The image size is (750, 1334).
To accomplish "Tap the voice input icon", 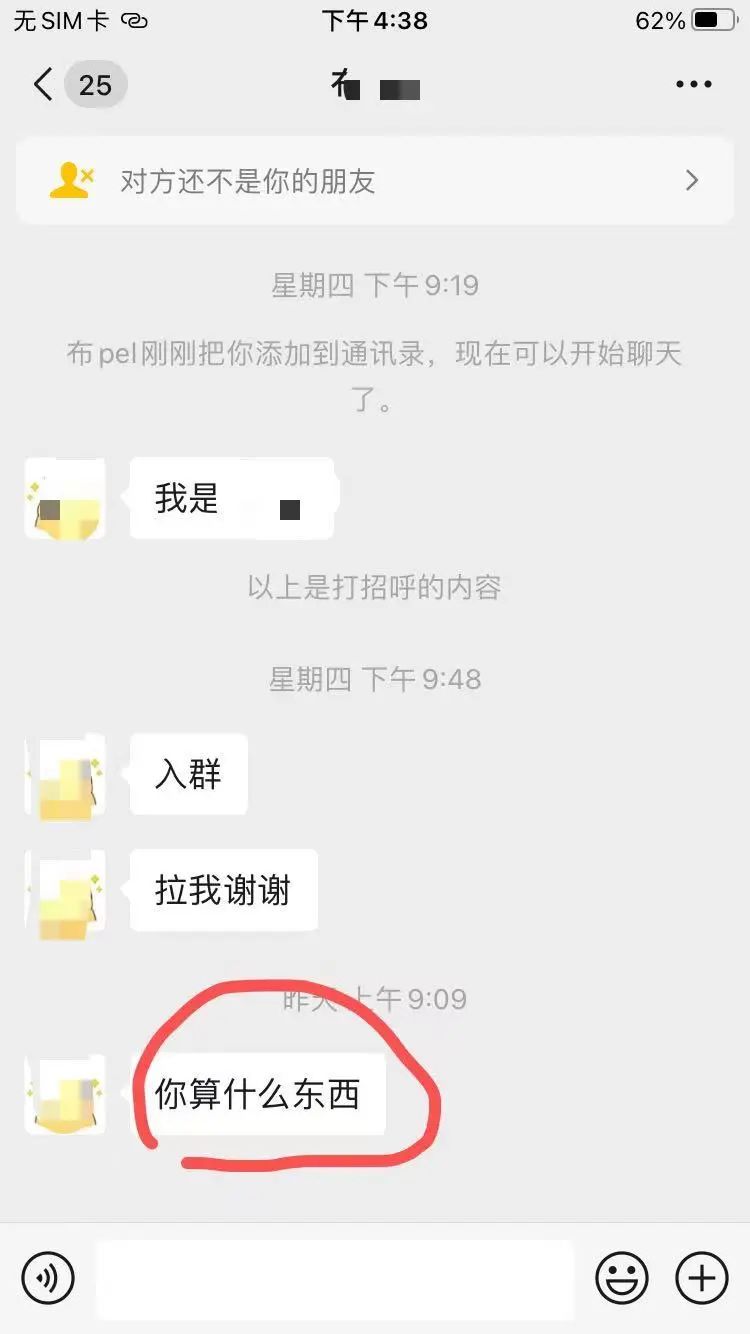I will coord(48,1278).
